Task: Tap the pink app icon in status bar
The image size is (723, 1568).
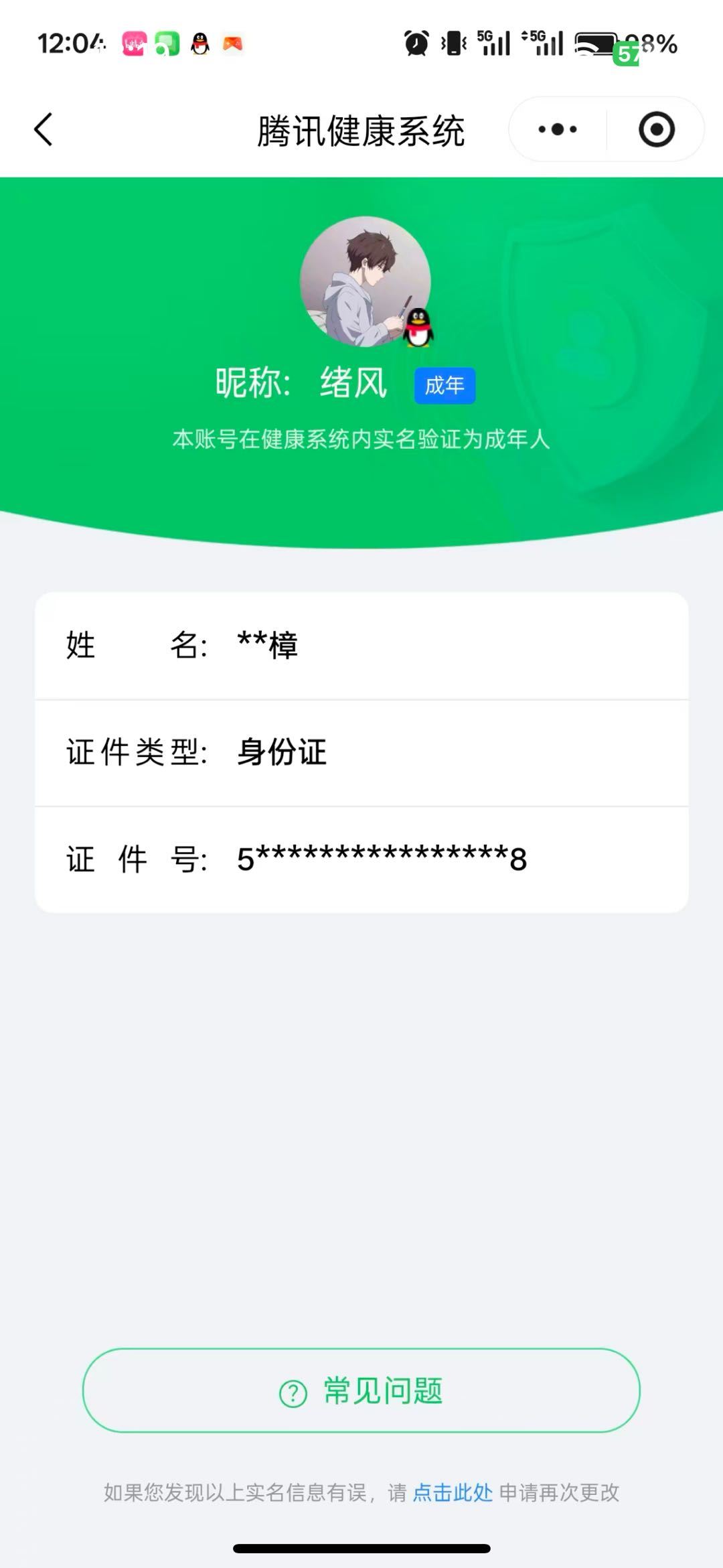Action: pyautogui.click(x=133, y=43)
